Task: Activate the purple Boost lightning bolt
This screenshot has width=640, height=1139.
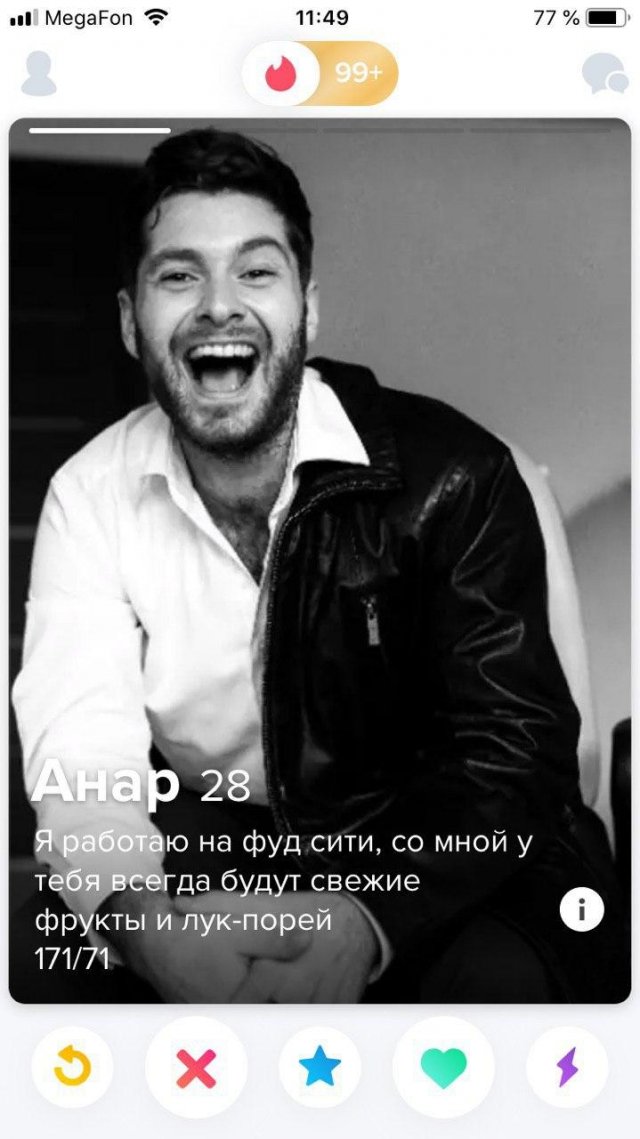Action: pyautogui.click(x=567, y=1067)
